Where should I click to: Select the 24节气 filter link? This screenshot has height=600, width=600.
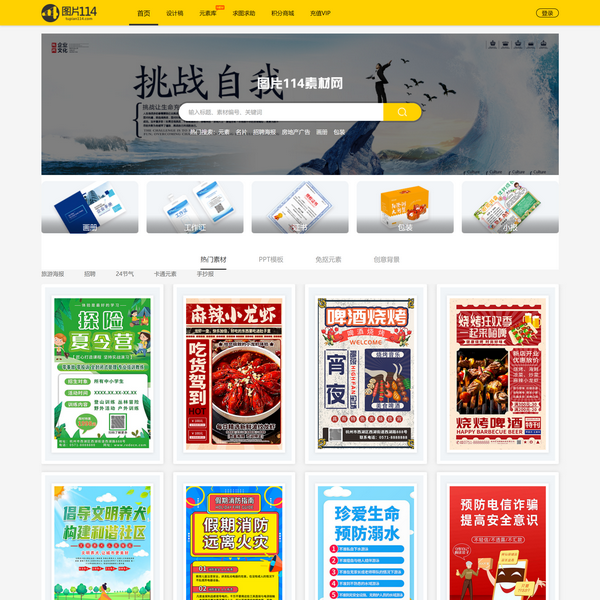point(125,273)
